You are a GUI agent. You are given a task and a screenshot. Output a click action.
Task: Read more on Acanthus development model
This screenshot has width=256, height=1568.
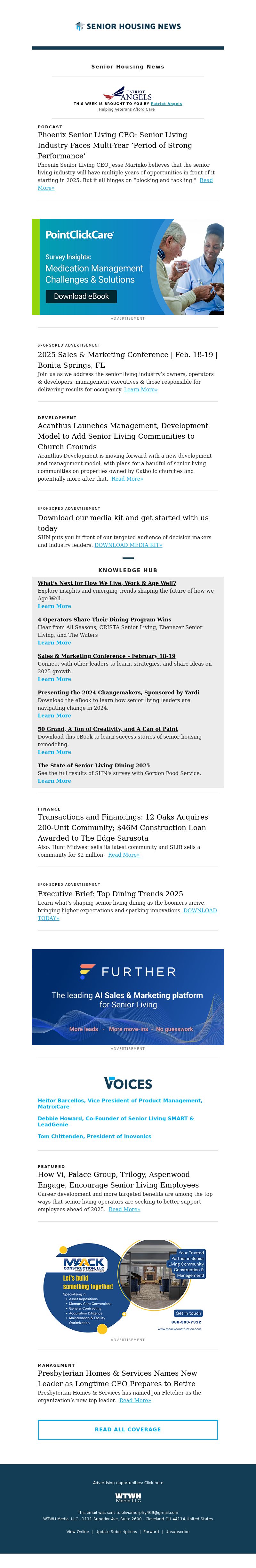[127, 479]
